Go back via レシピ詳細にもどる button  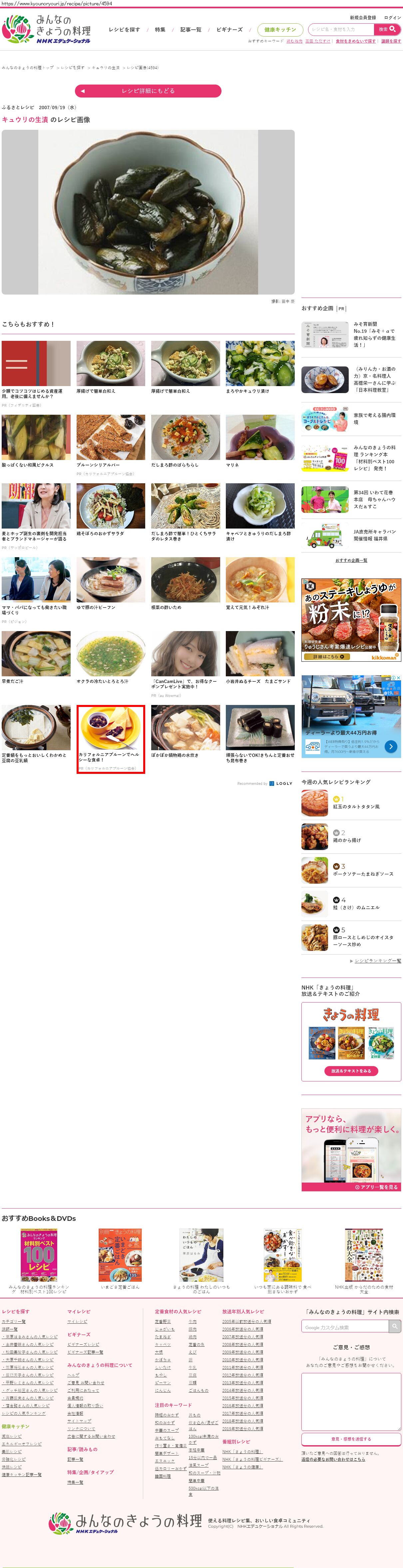pyautogui.click(x=148, y=91)
